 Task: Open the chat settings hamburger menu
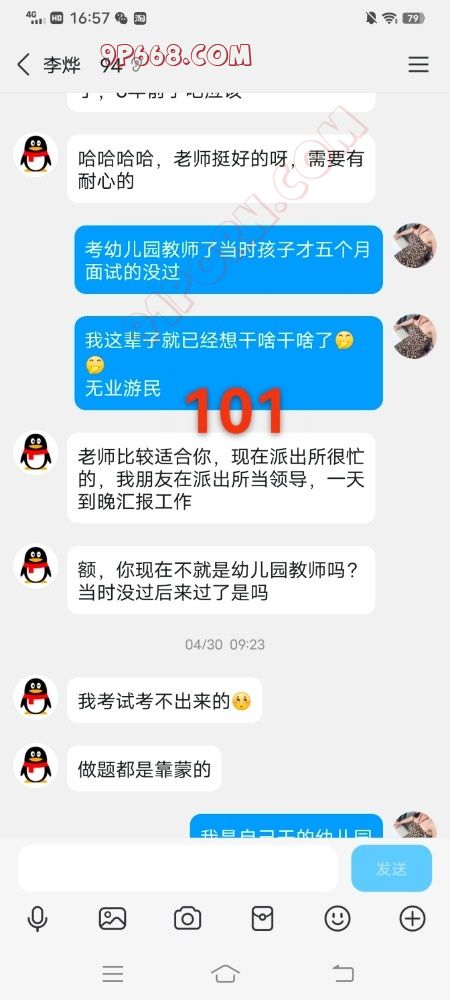point(418,64)
